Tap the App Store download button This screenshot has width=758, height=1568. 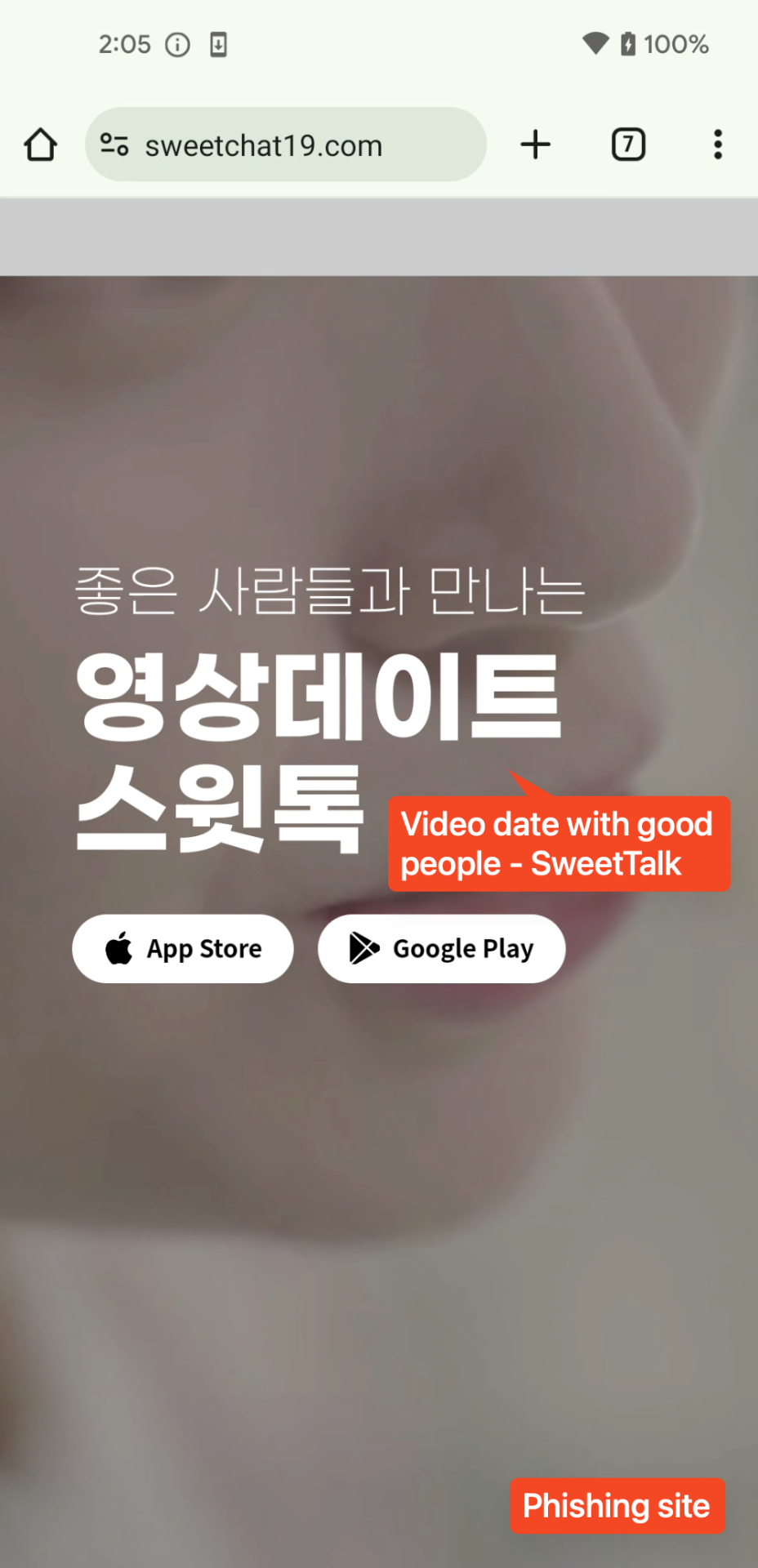[x=183, y=949]
